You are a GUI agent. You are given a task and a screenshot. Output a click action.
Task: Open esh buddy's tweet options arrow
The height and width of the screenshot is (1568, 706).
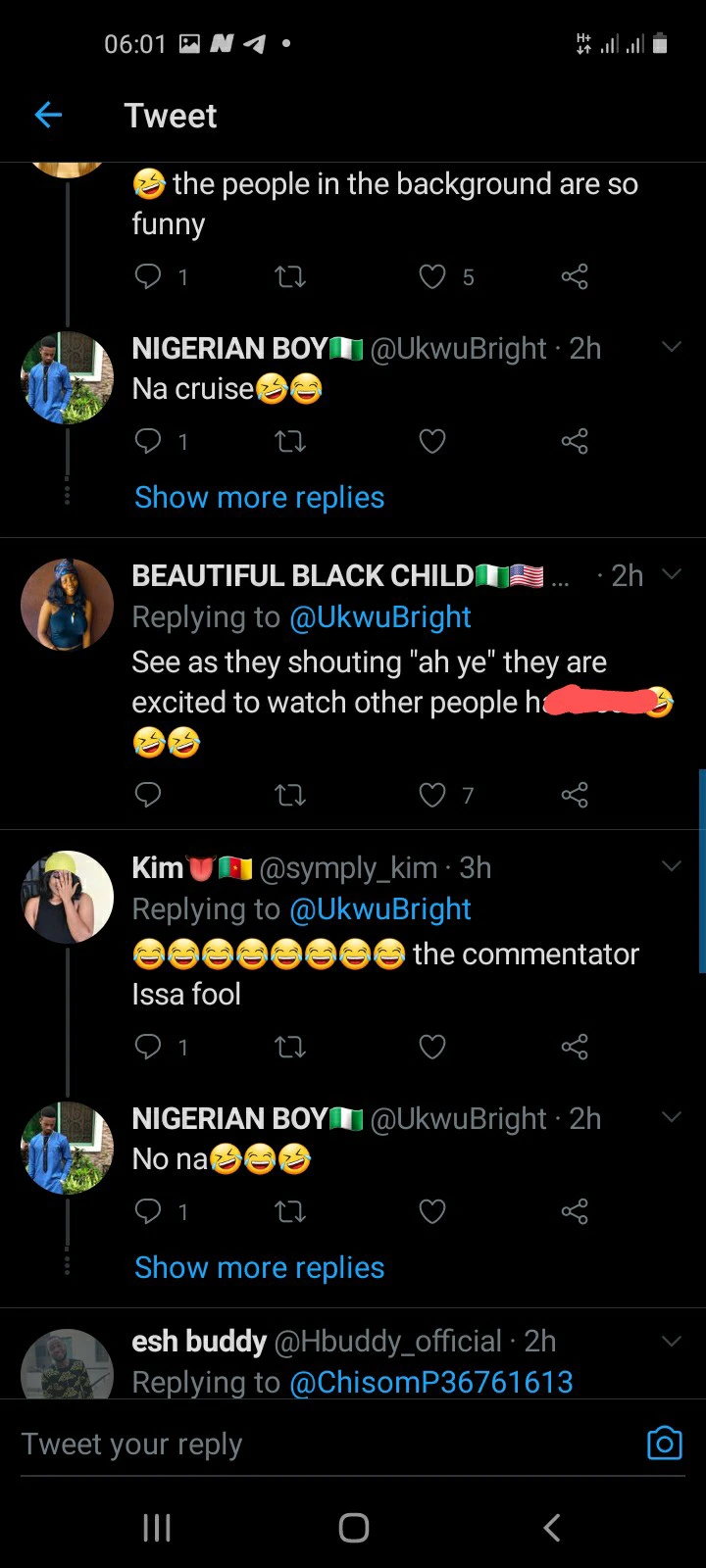pos(672,1341)
